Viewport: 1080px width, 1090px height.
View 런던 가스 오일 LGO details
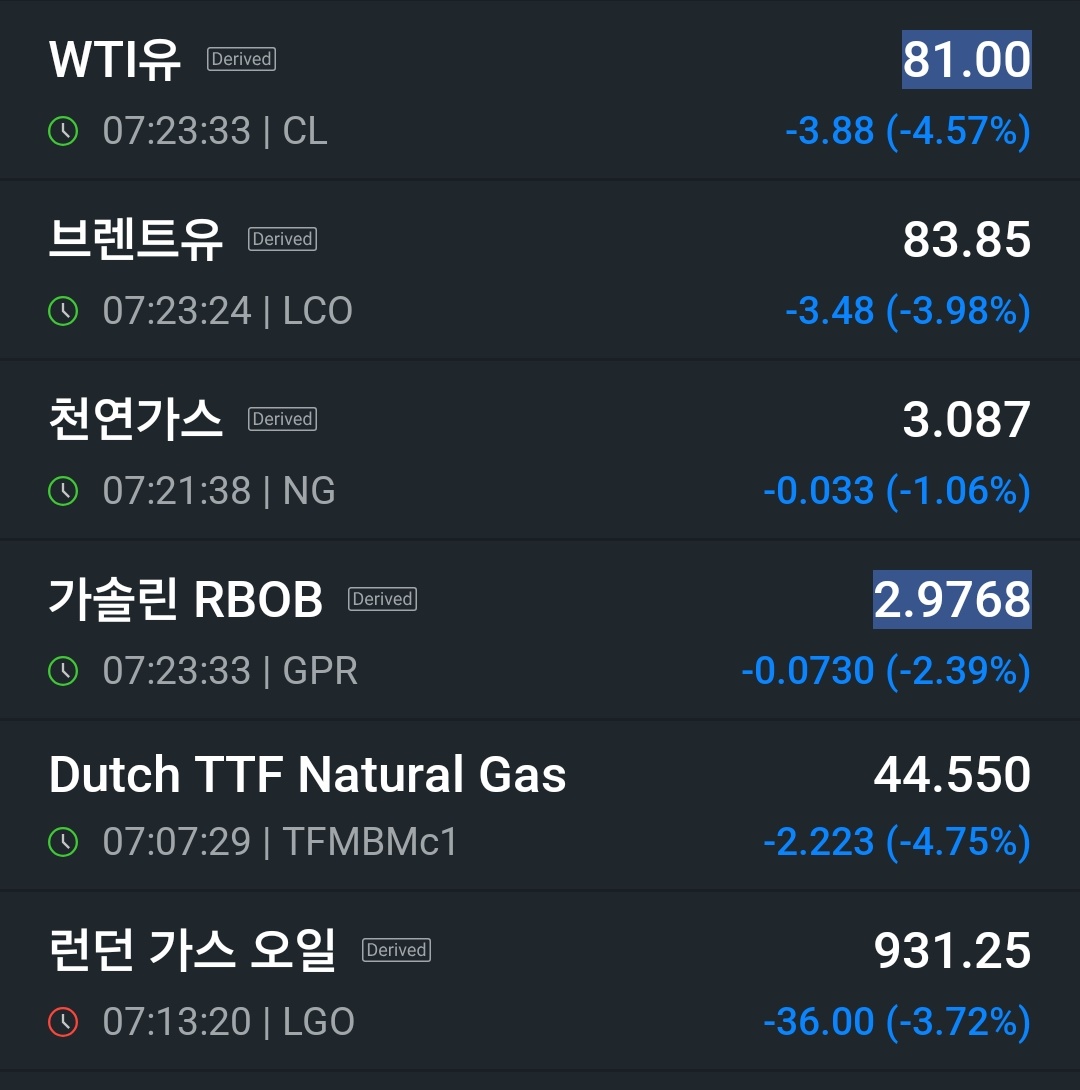[x=540, y=982]
